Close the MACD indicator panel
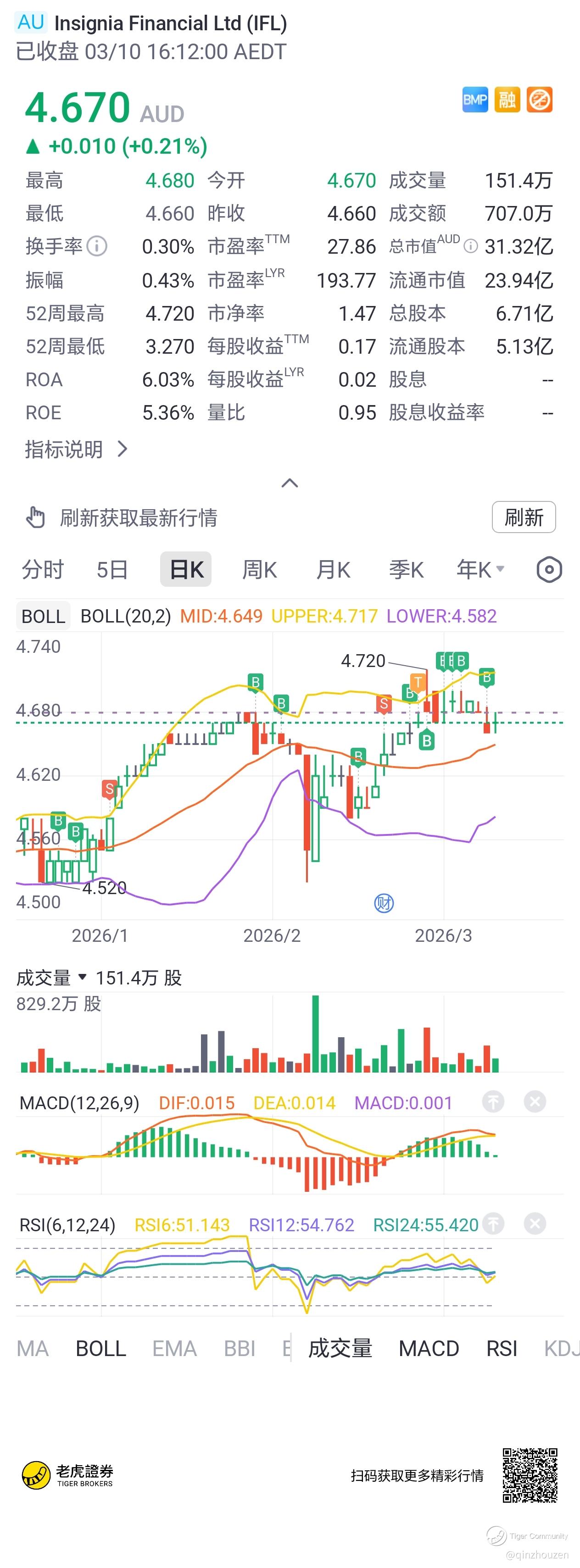The width and height of the screenshot is (580, 1568). pyautogui.click(x=535, y=1102)
